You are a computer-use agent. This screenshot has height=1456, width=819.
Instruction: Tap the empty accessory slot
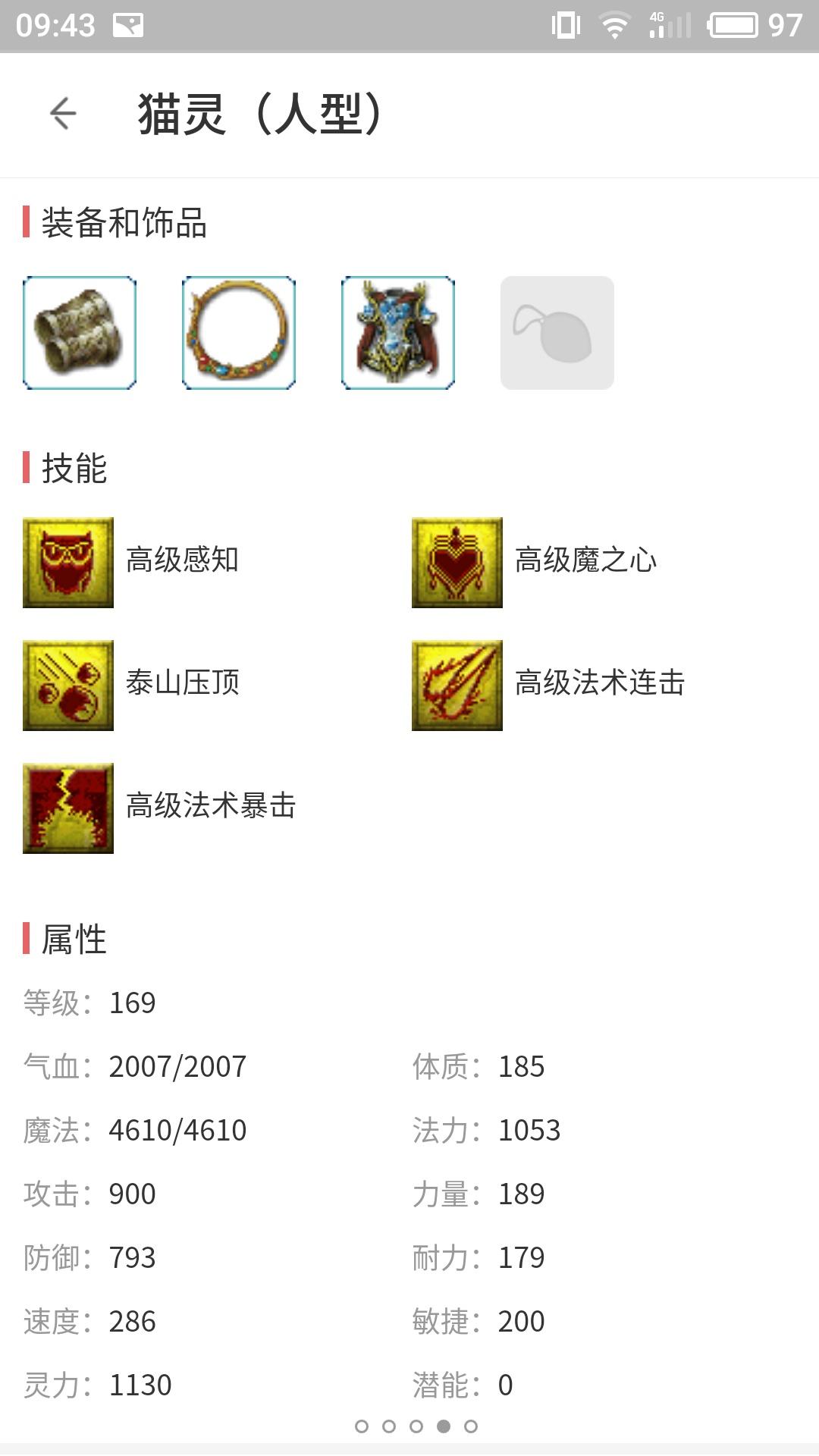[x=557, y=333]
